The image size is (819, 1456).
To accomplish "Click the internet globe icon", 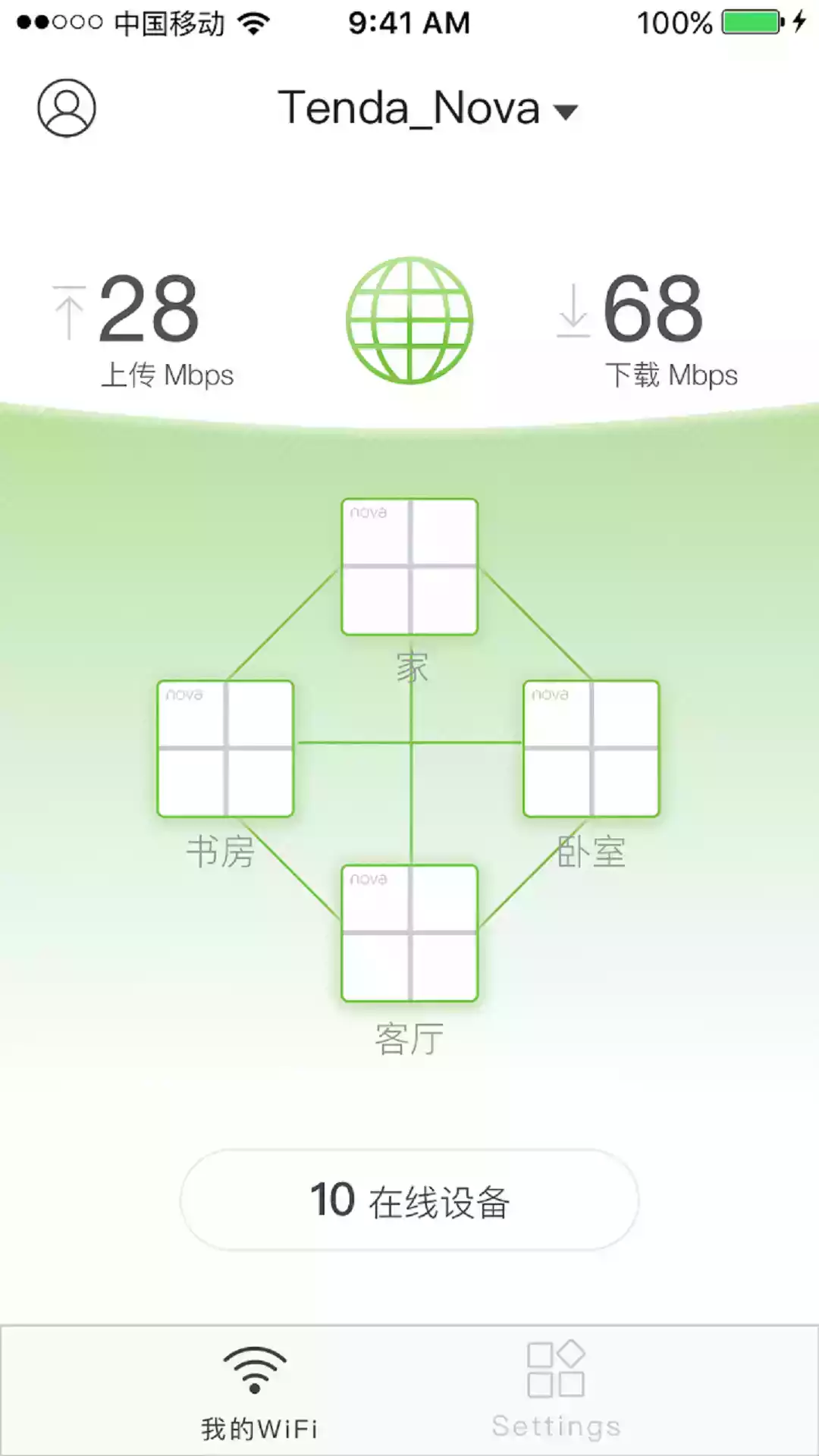I will [x=409, y=320].
